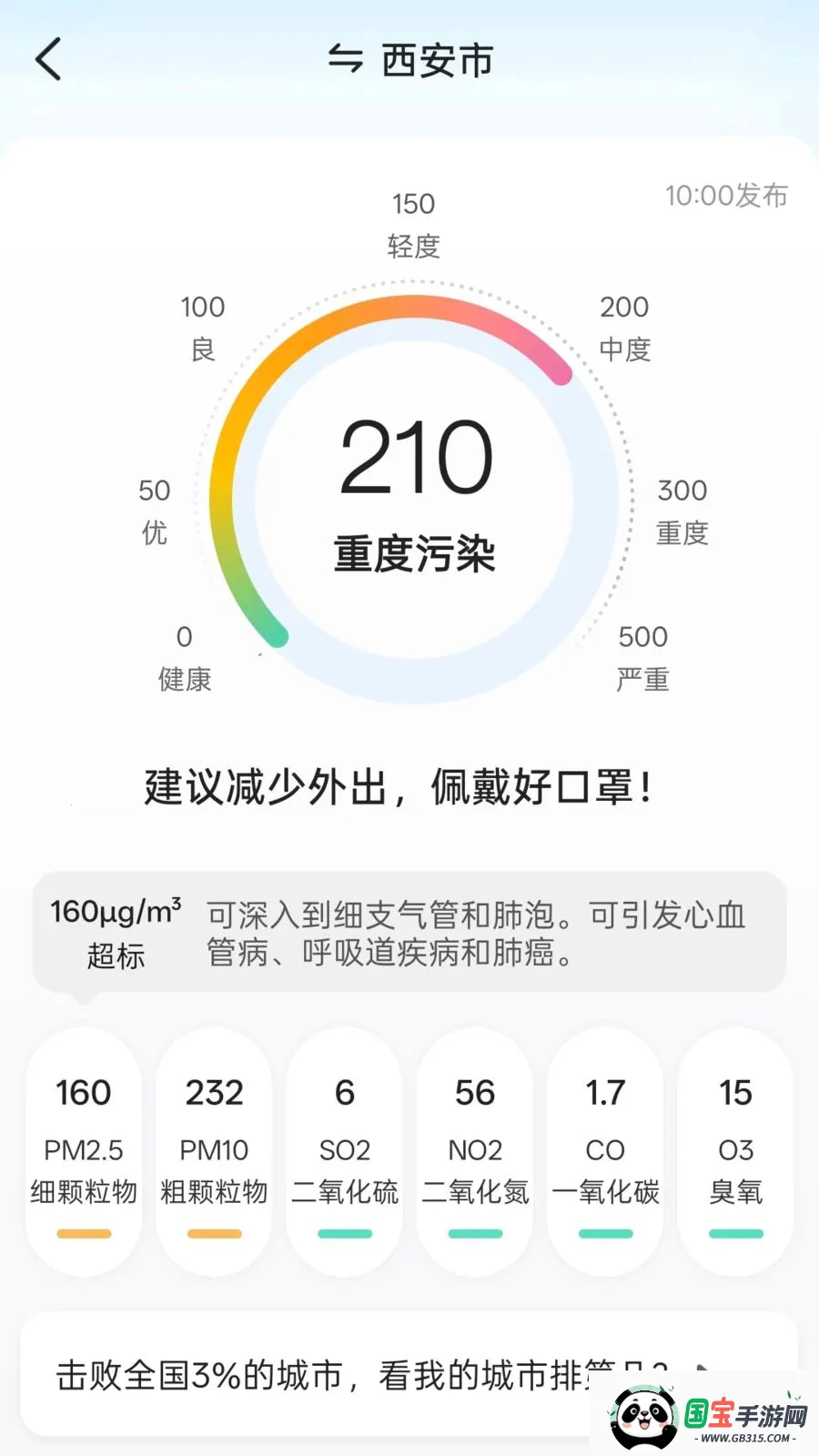819x1456 pixels.
Task: Tap the AQI gauge ring showing 210
Action: click(414, 455)
